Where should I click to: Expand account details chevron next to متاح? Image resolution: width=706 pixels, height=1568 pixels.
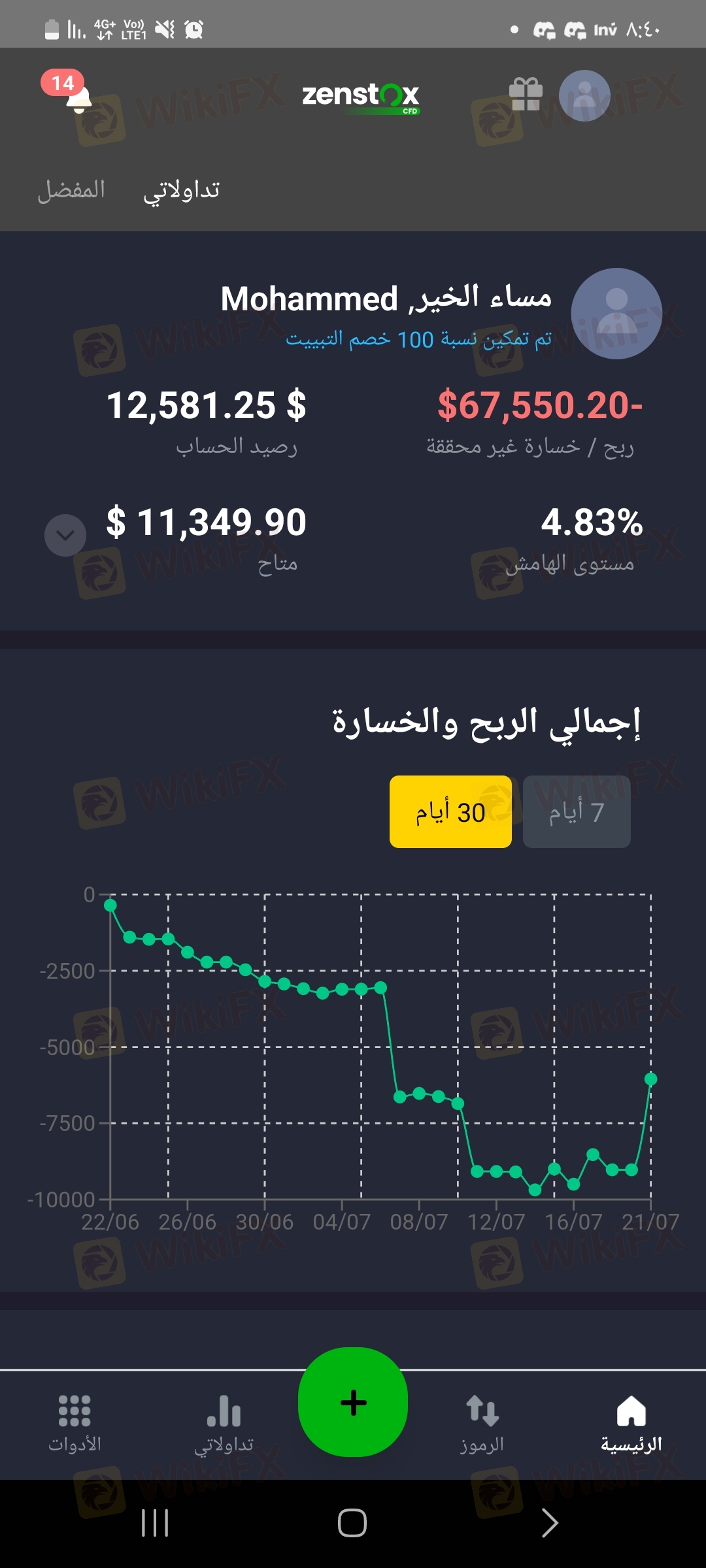pyautogui.click(x=65, y=535)
